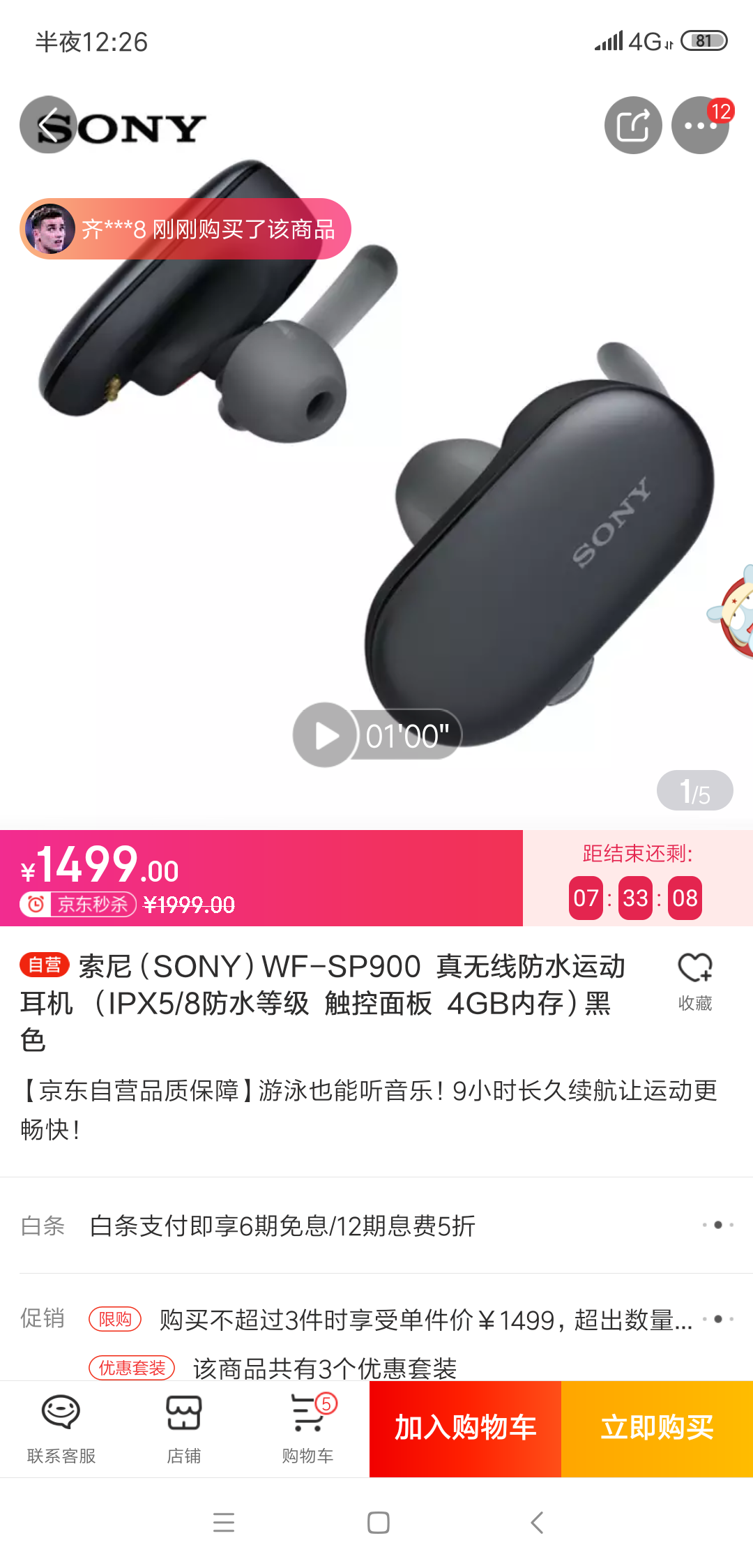
Task: Add product to favorites via 收藏
Action: [694, 981]
